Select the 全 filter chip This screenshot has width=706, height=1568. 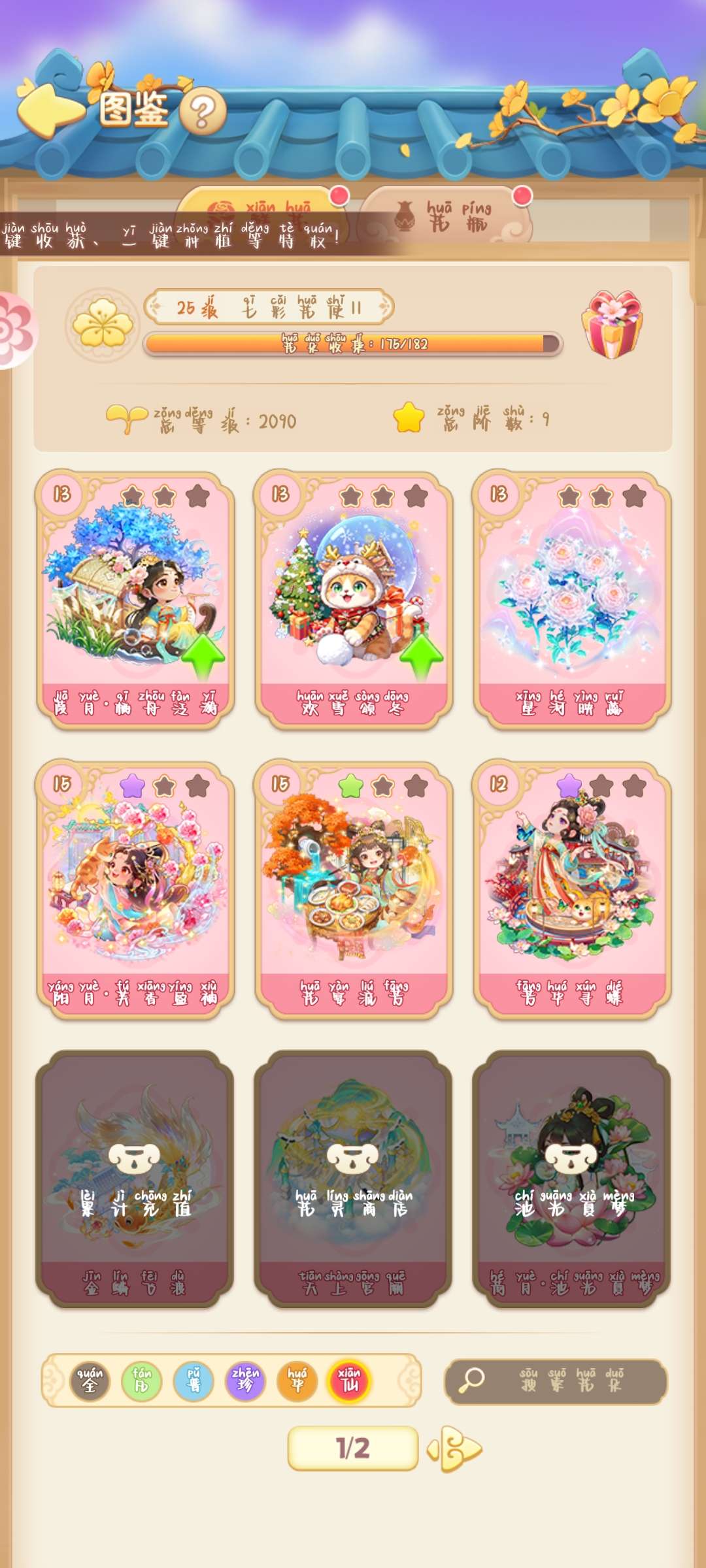point(90,1380)
